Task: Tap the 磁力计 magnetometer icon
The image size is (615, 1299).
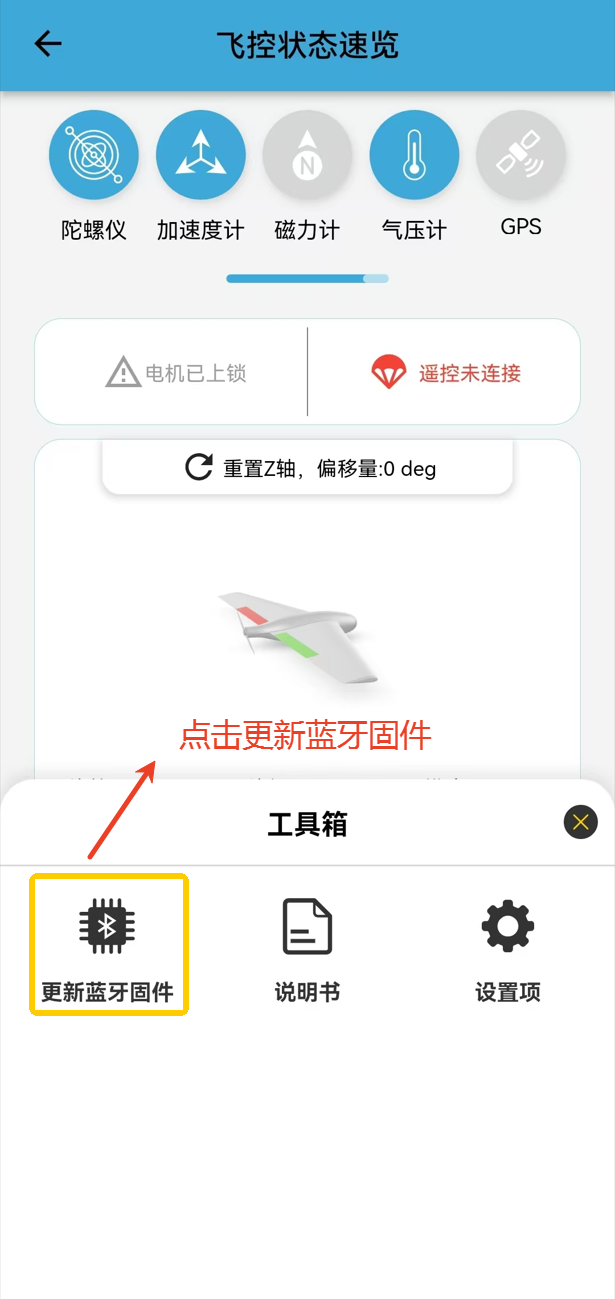Action: click(x=307, y=156)
